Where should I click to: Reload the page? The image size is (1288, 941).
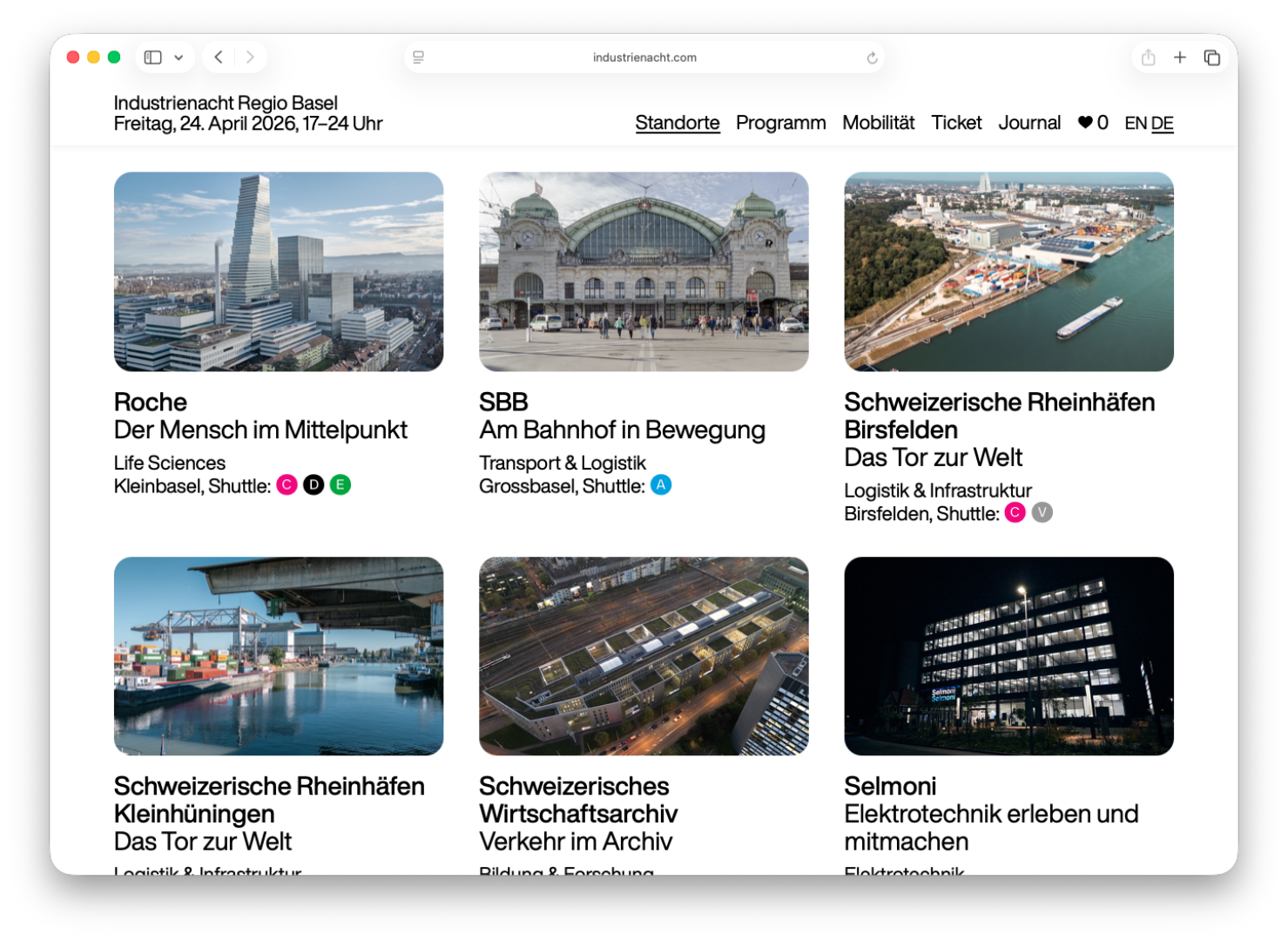(872, 58)
